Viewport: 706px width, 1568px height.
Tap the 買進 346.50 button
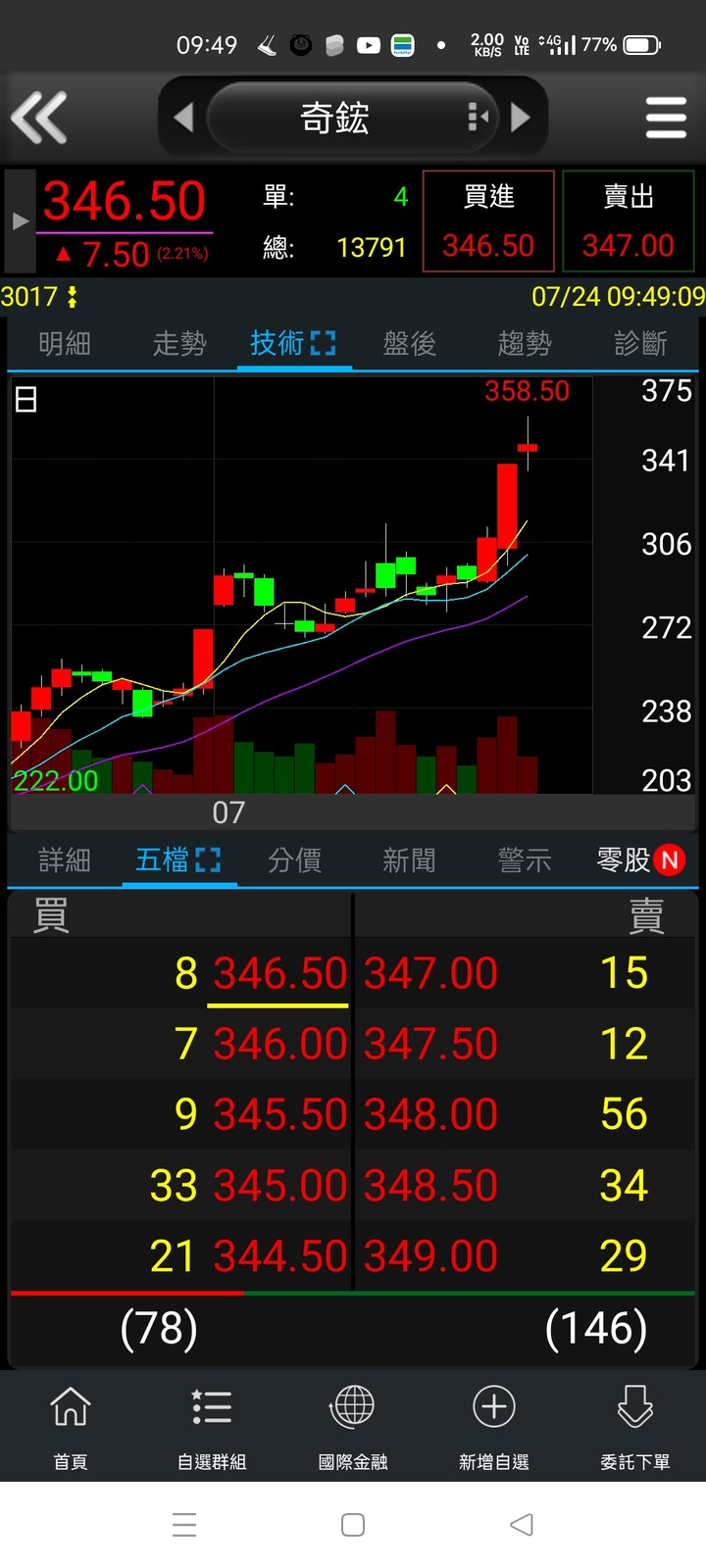pos(488,221)
